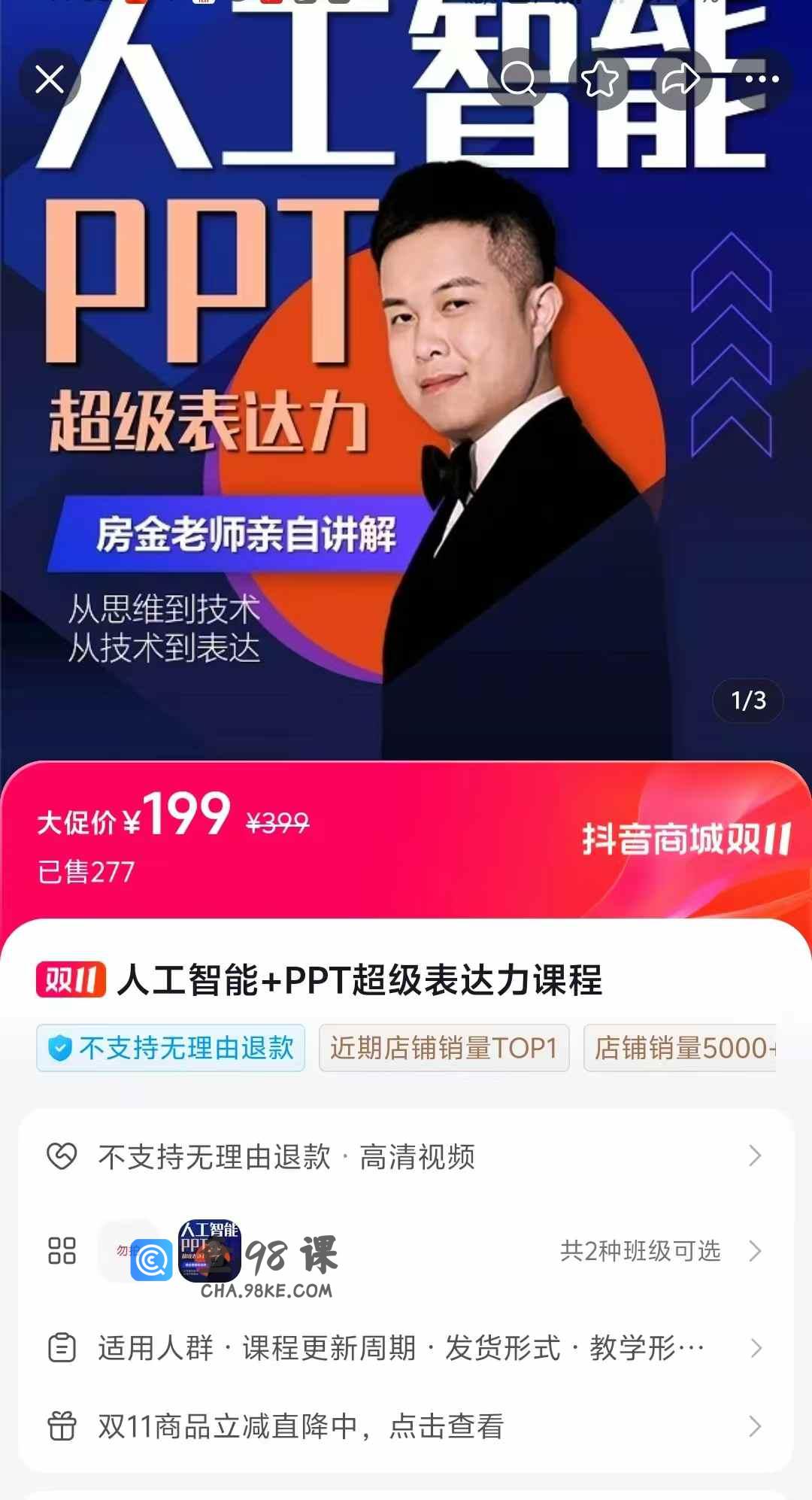Add this course to favorites
The width and height of the screenshot is (812, 1500).
click(600, 79)
